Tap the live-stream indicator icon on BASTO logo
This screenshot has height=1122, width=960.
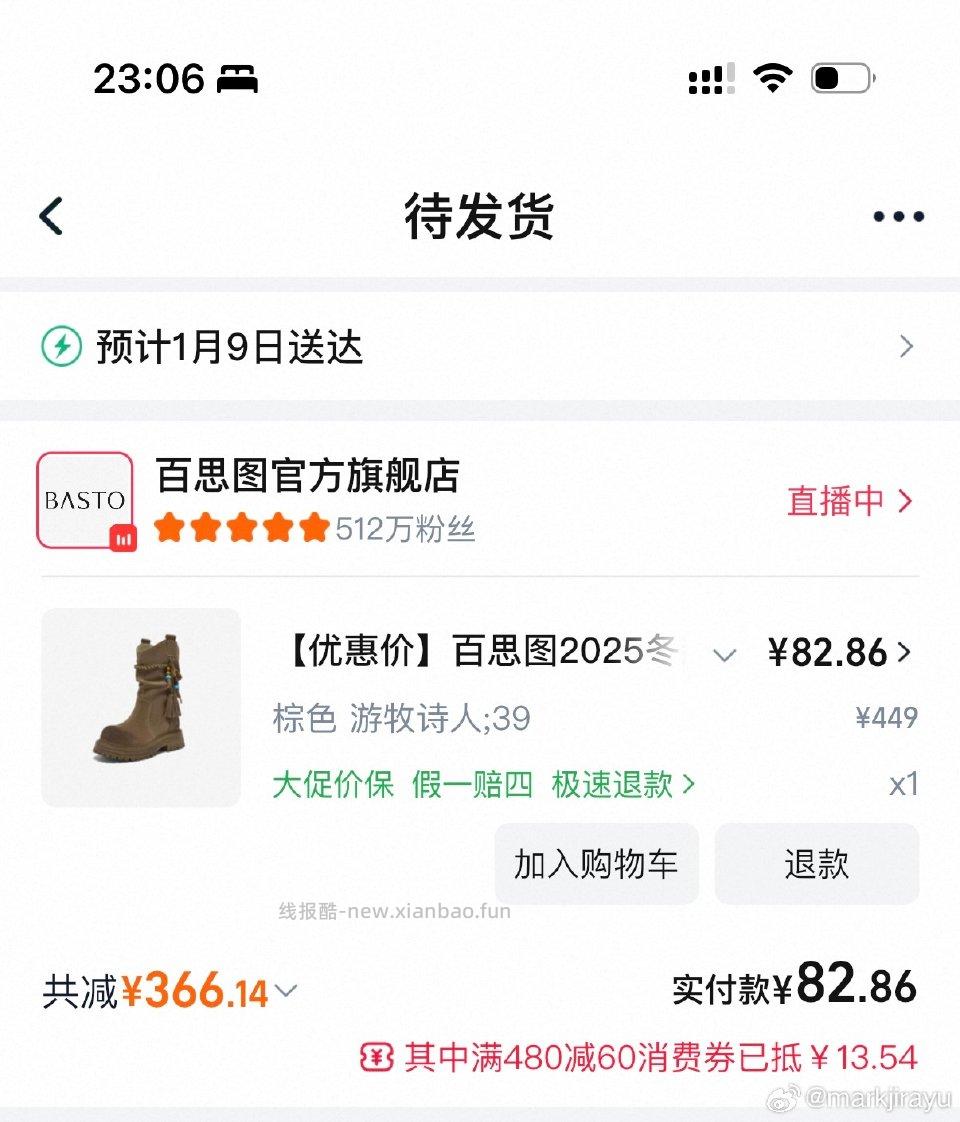pos(123,538)
